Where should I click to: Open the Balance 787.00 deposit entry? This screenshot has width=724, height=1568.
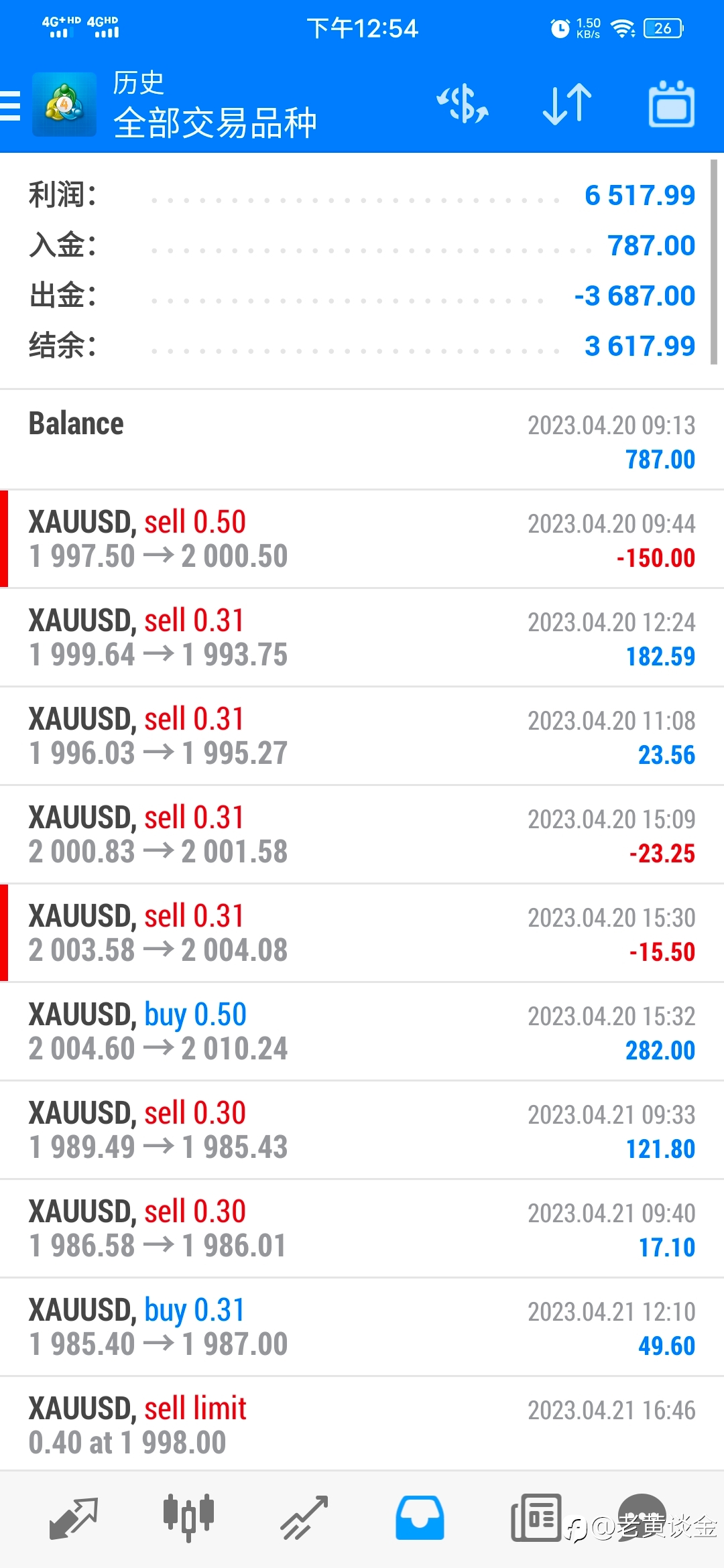click(x=362, y=440)
